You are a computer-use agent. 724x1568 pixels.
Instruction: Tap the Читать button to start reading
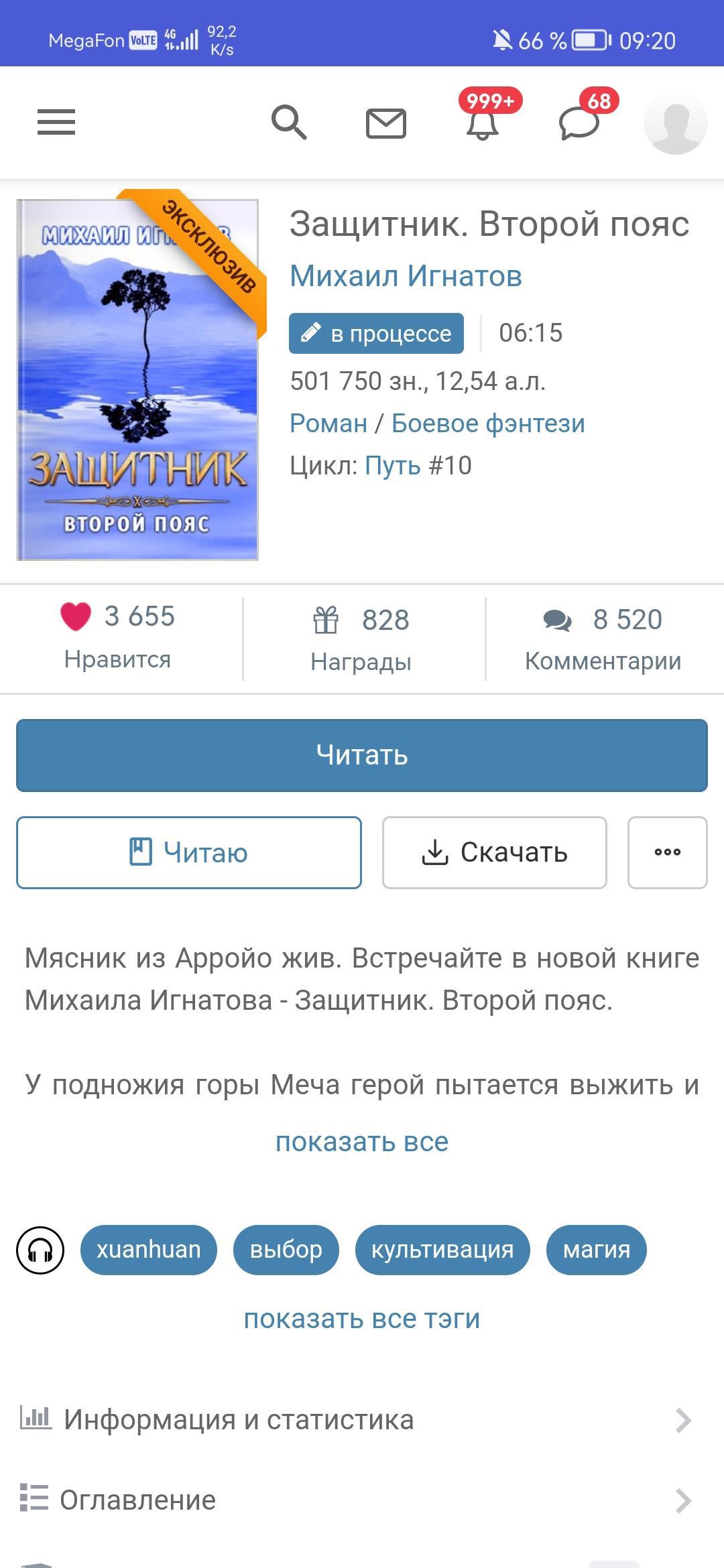tap(362, 755)
